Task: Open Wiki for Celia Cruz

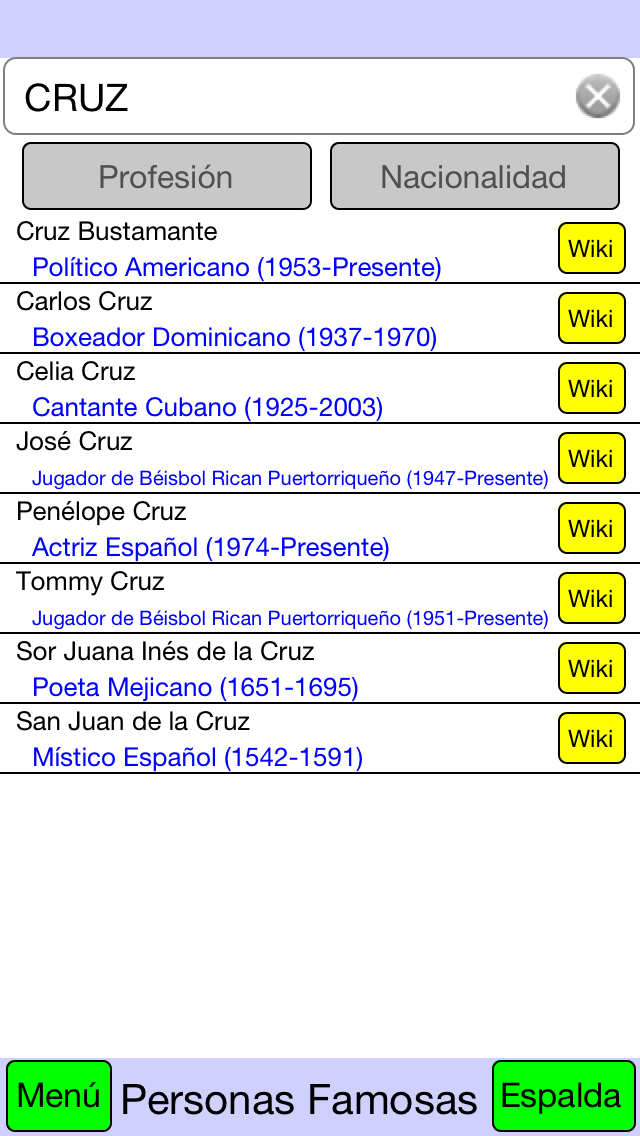Action: 591,388
